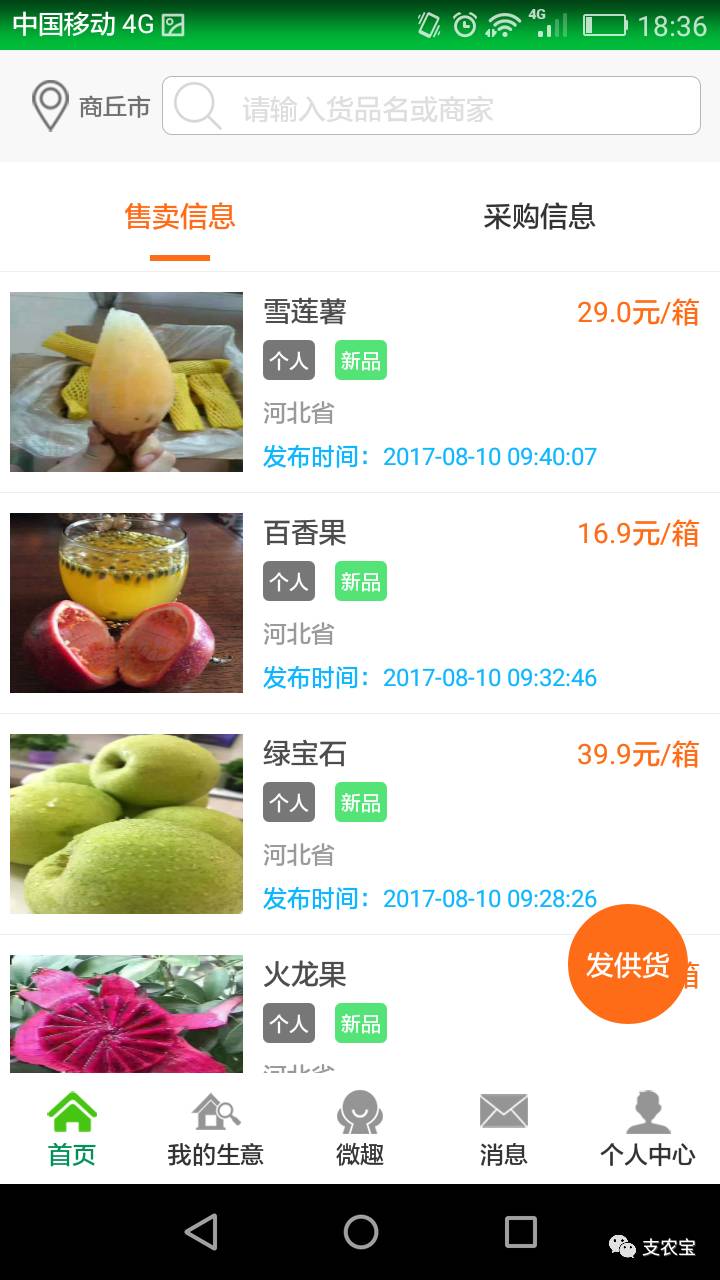Click the 新品 tag on 百香果
This screenshot has height=1280, width=720.
(x=360, y=581)
